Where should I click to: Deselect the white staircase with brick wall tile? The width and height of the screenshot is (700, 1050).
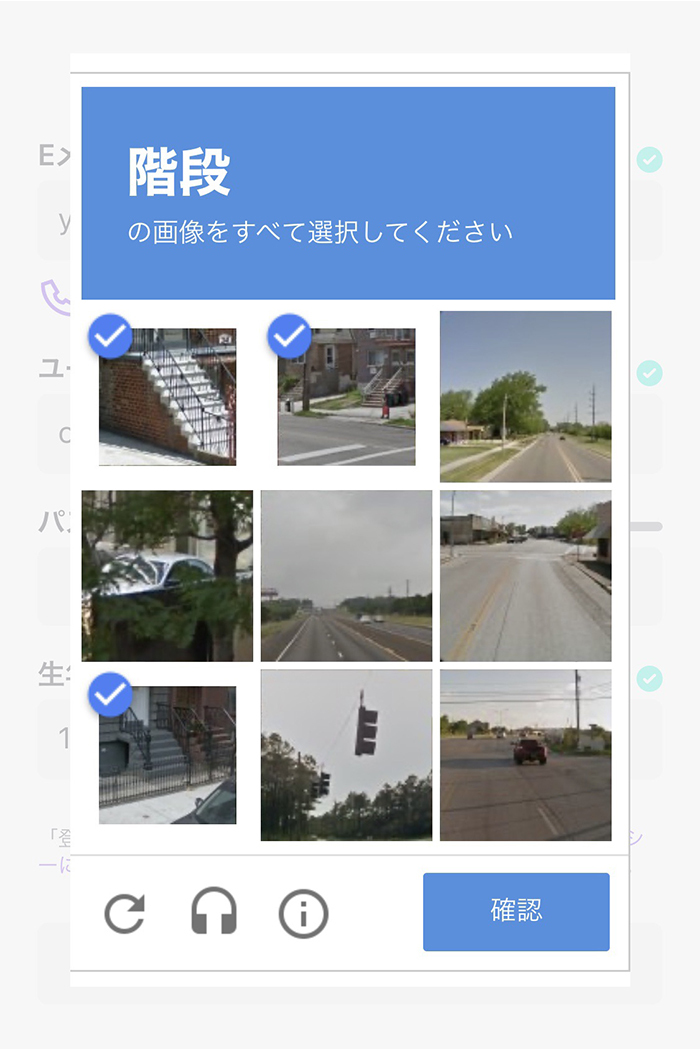tap(167, 397)
